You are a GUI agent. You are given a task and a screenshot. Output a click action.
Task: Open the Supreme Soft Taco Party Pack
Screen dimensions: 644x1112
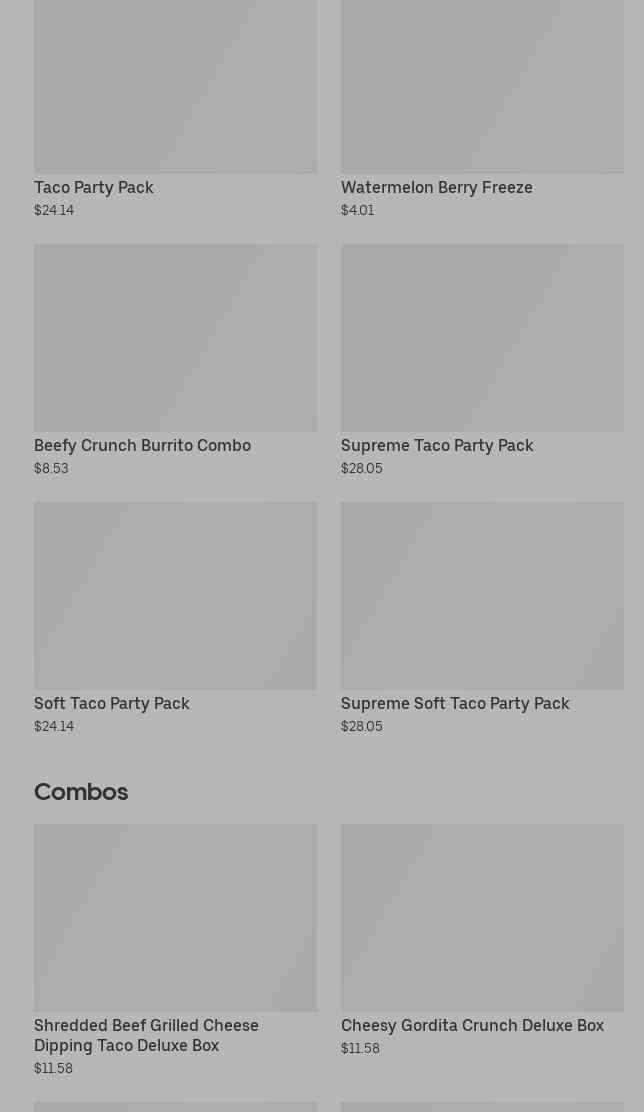482,618
